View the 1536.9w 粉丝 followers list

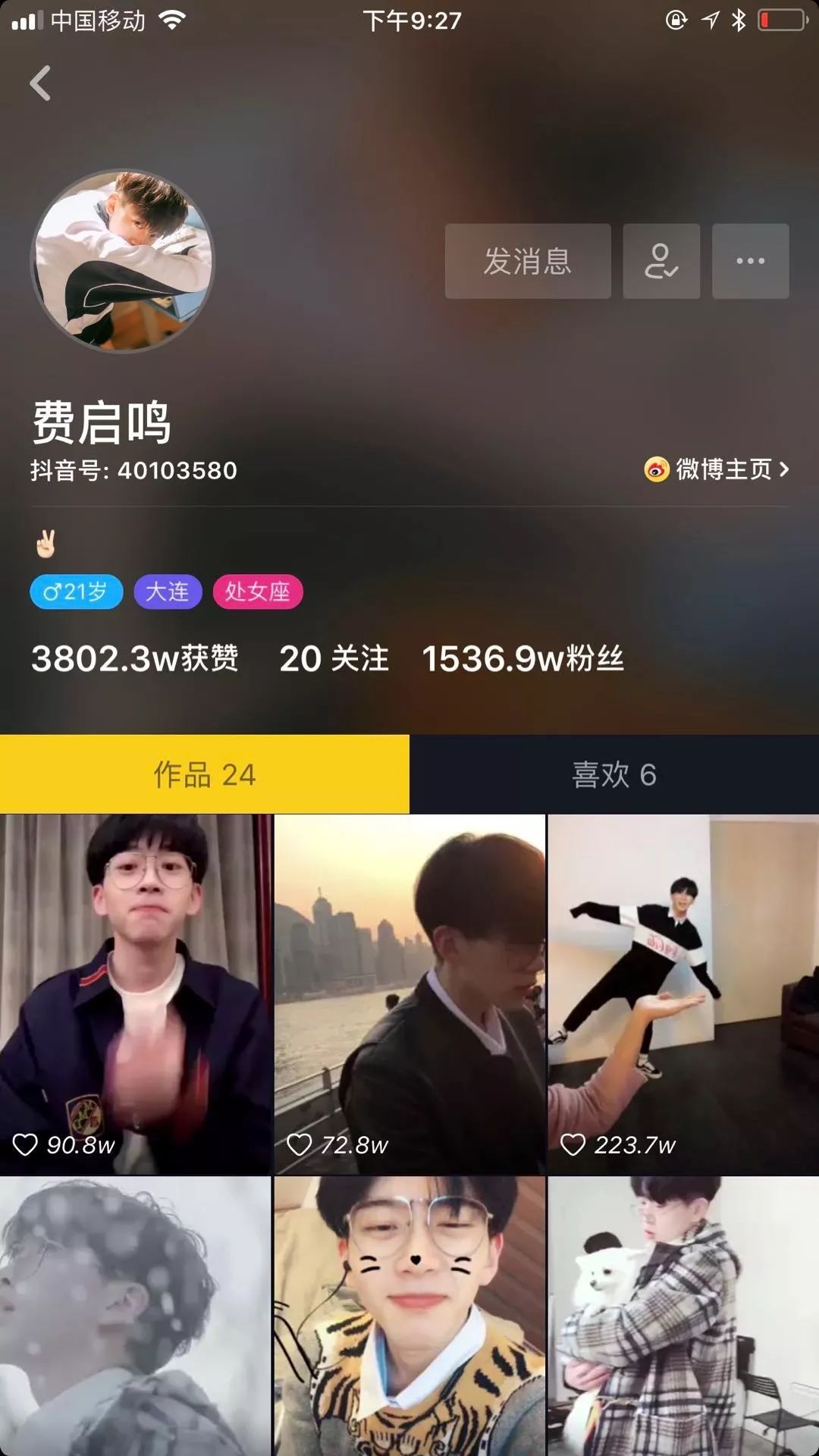coord(523,658)
